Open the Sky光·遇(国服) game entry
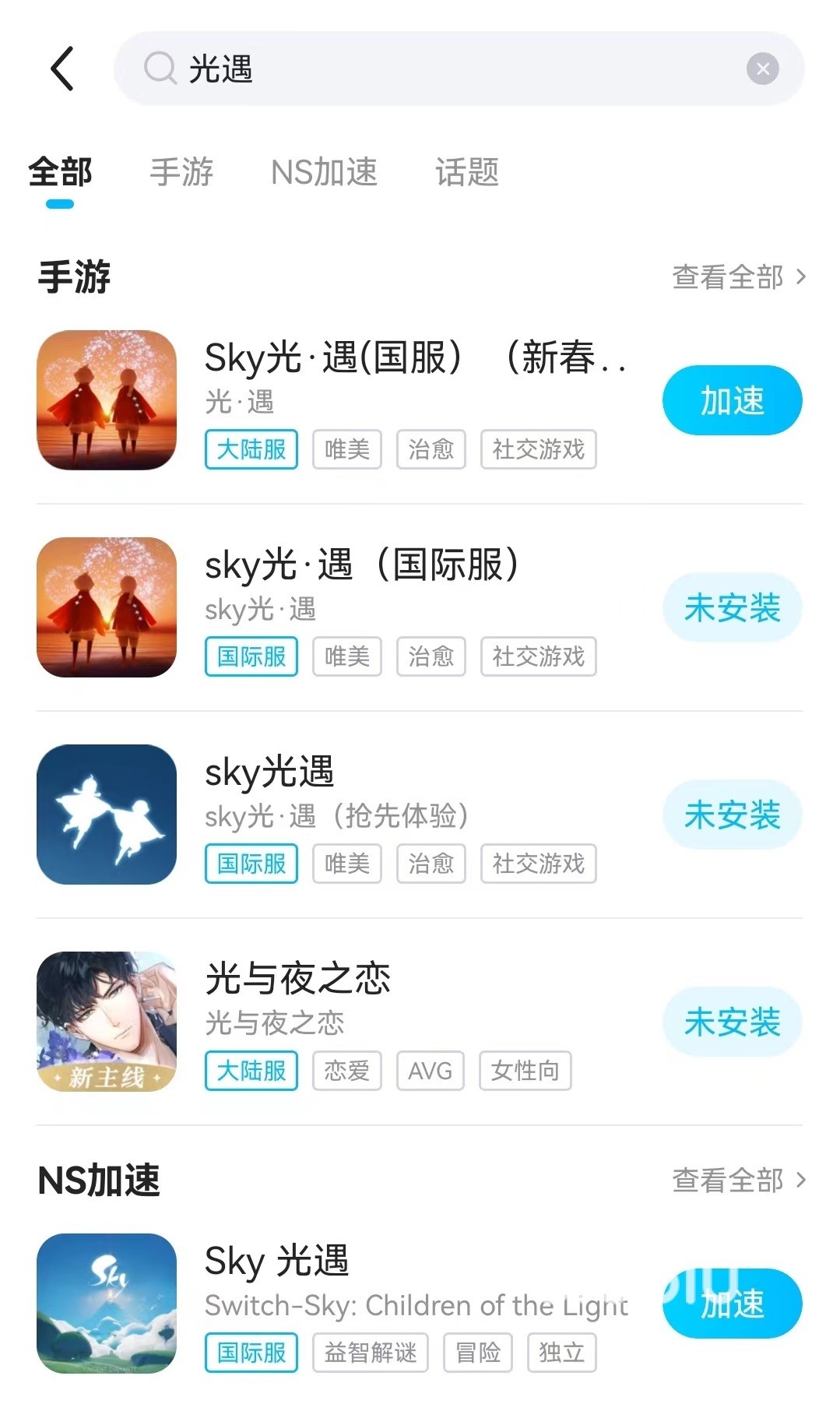 click(x=413, y=360)
